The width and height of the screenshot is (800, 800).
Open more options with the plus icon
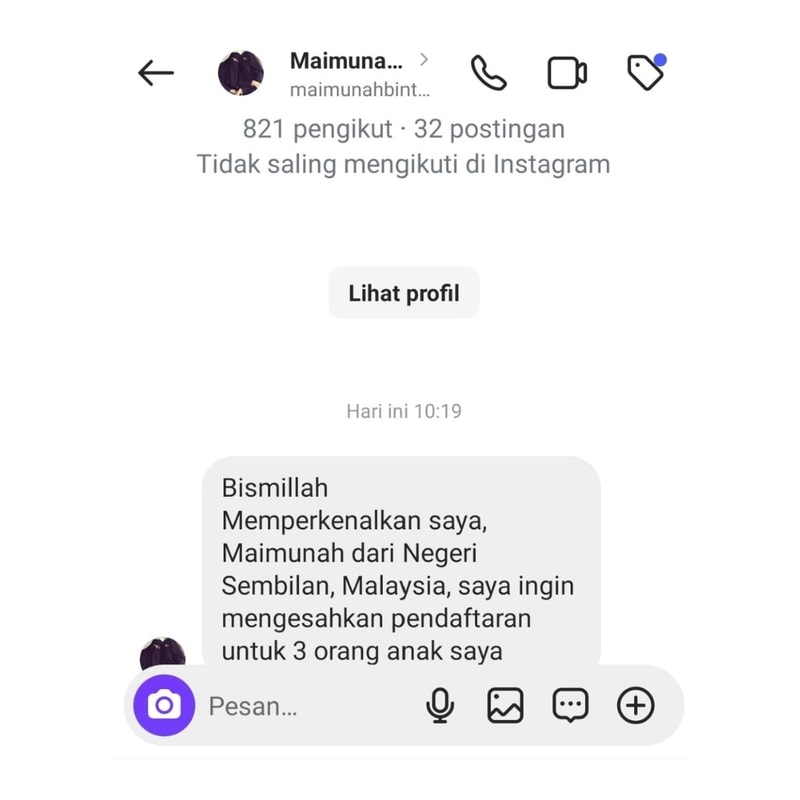[x=635, y=706]
